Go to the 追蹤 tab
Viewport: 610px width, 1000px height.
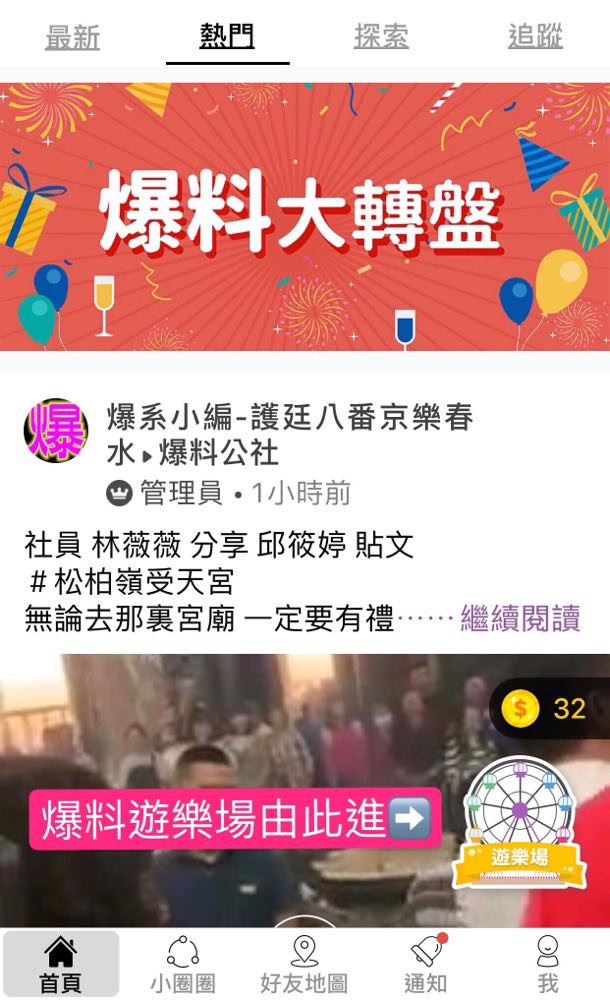click(x=535, y=38)
